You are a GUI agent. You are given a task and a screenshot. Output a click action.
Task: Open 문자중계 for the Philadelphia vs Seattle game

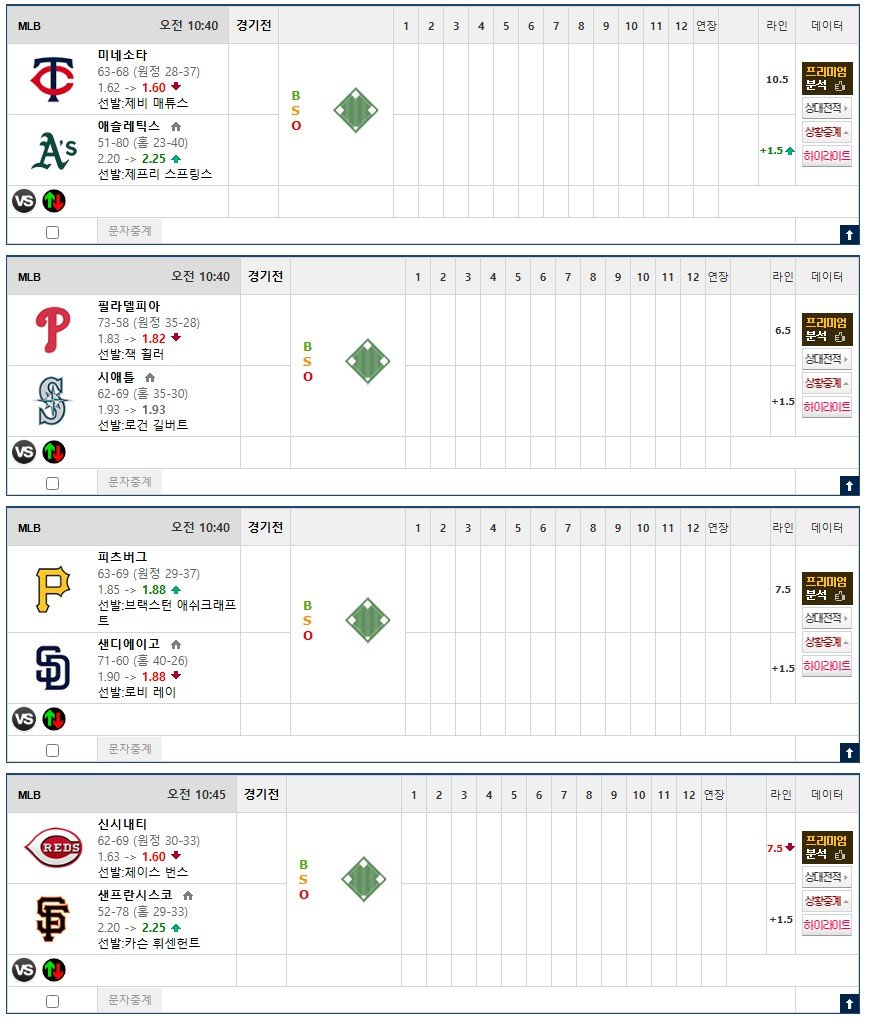pos(130,482)
